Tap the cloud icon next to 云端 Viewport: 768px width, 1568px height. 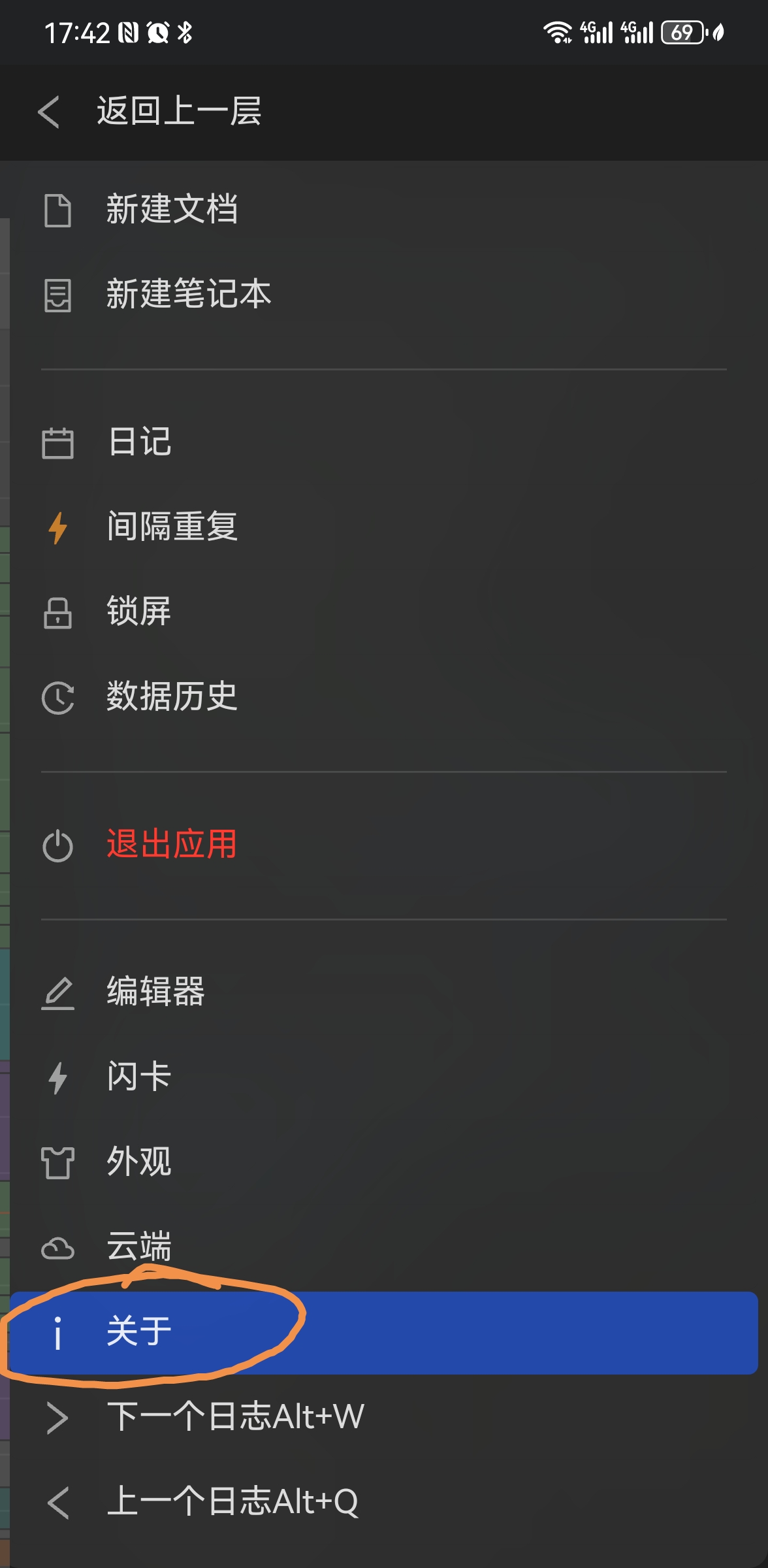[x=58, y=1248]
